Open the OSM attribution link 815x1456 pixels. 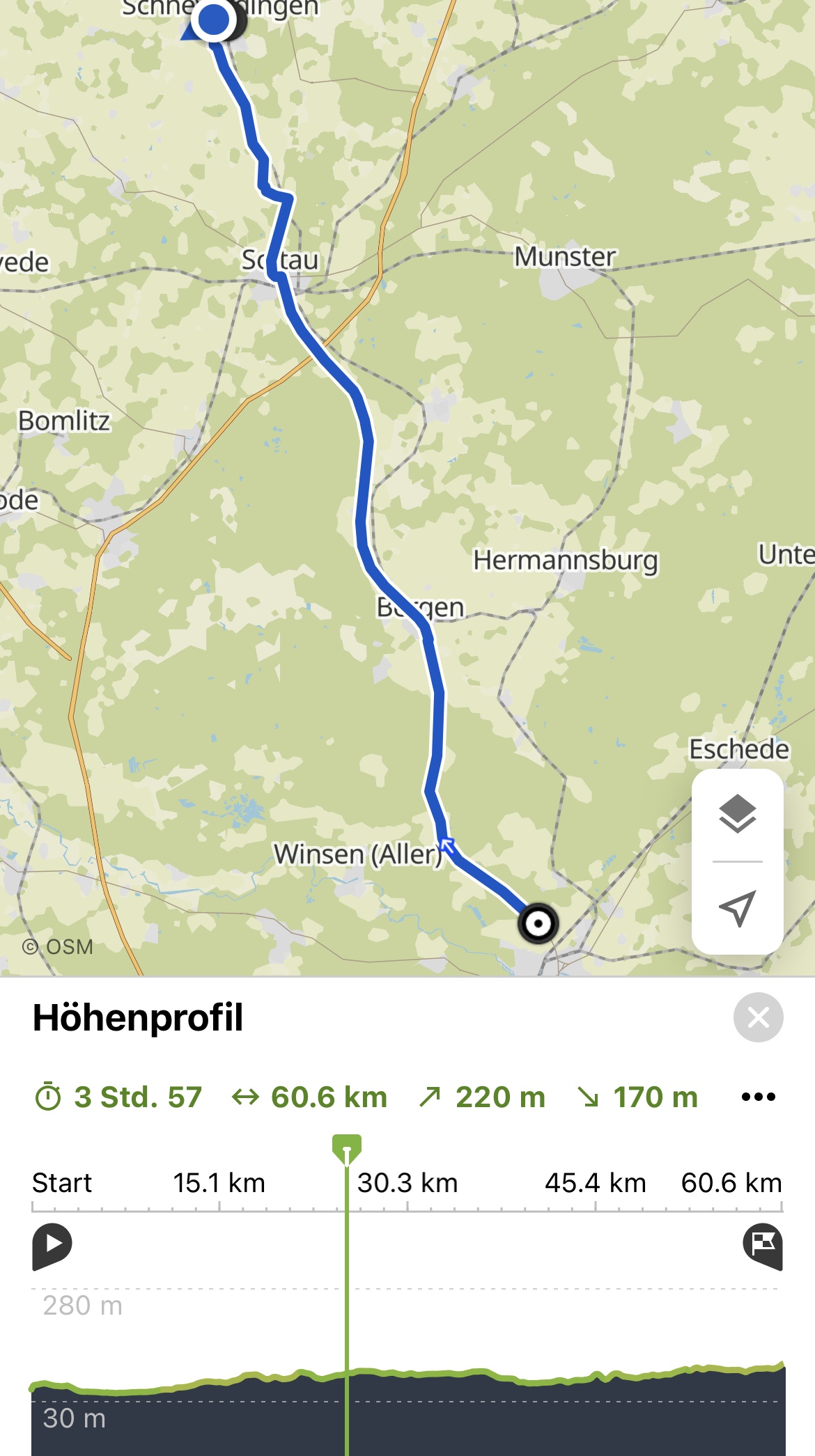pos(58,947)
